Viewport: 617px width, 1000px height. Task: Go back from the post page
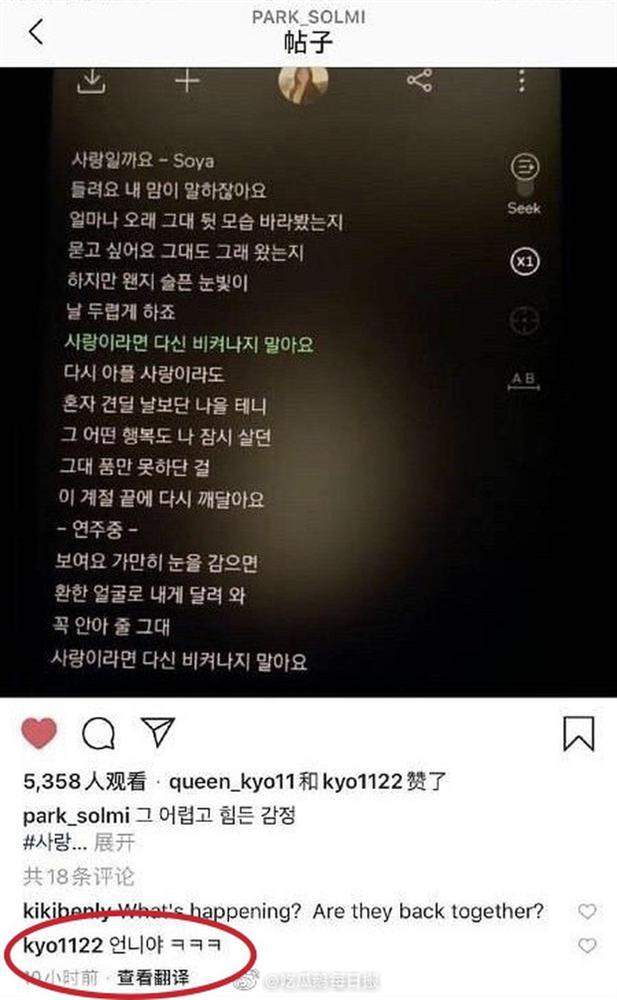(36, 32)
